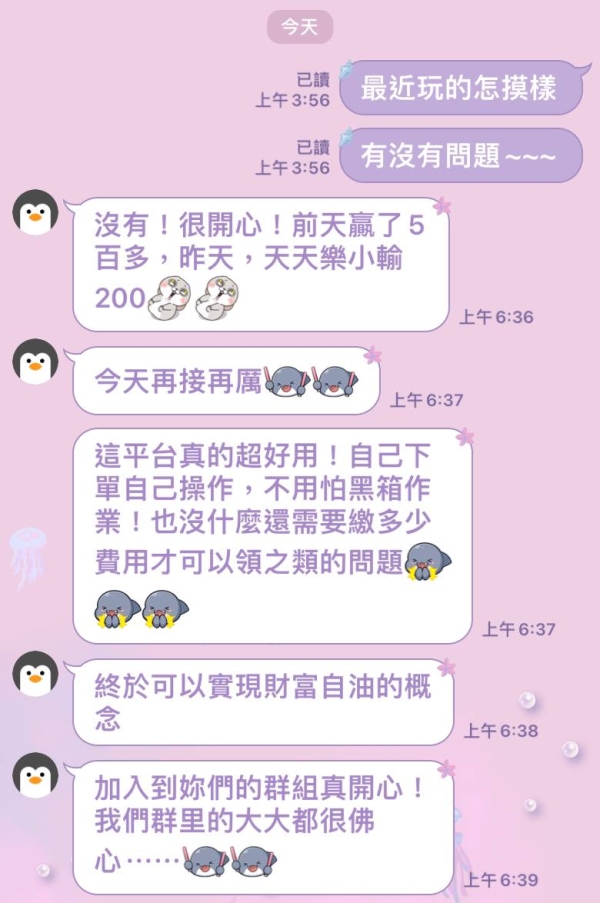Tap the sender avatar next to 今天再接再厲
The height and width of the screenshot is (903, 600).
35,361
